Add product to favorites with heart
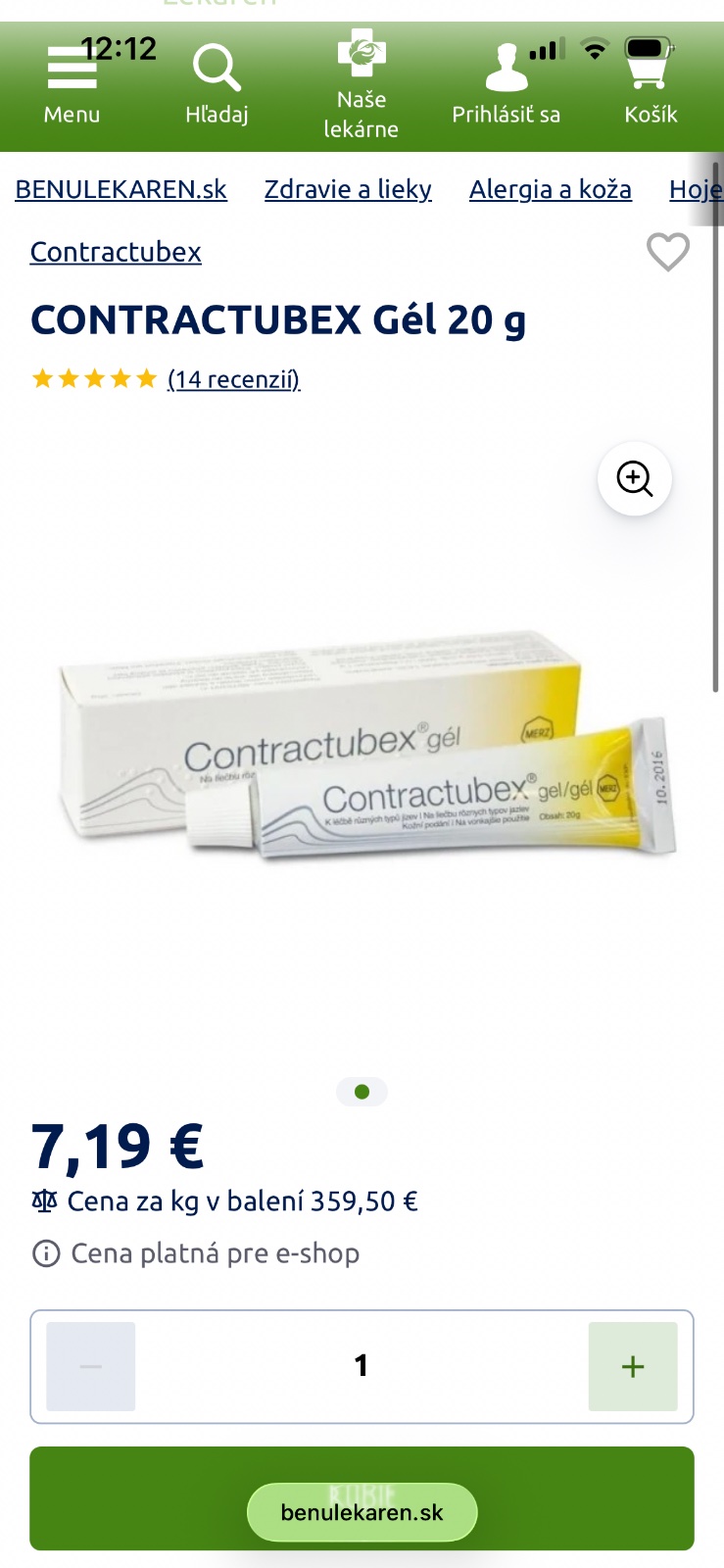The height and width of the screenshot is (1568, 724). pos(668,252)
